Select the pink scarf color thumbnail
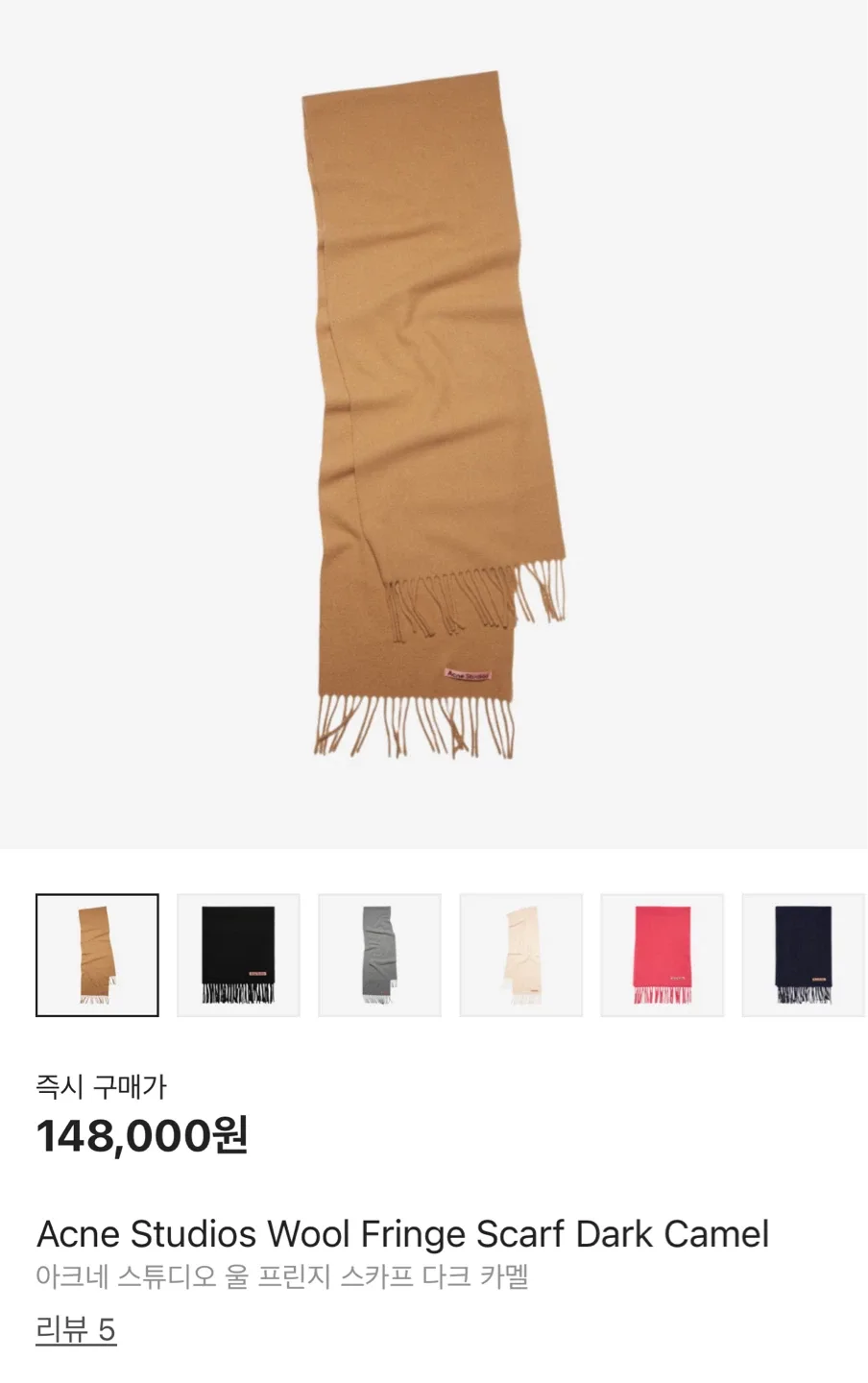Image resolution: width=868 pixels, height=1383 pixels. (662, 955)
